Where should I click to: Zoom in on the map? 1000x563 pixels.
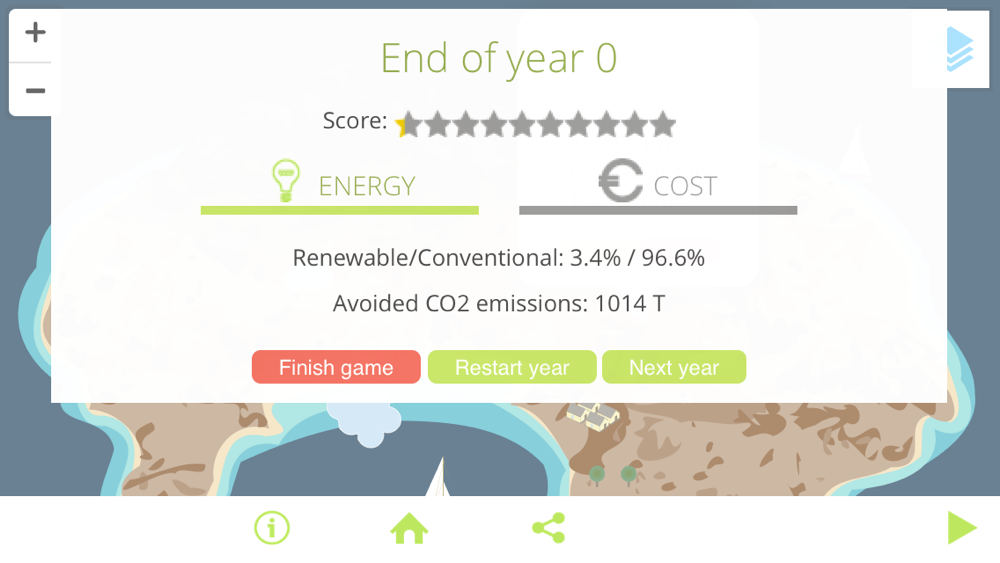(35, 33)
